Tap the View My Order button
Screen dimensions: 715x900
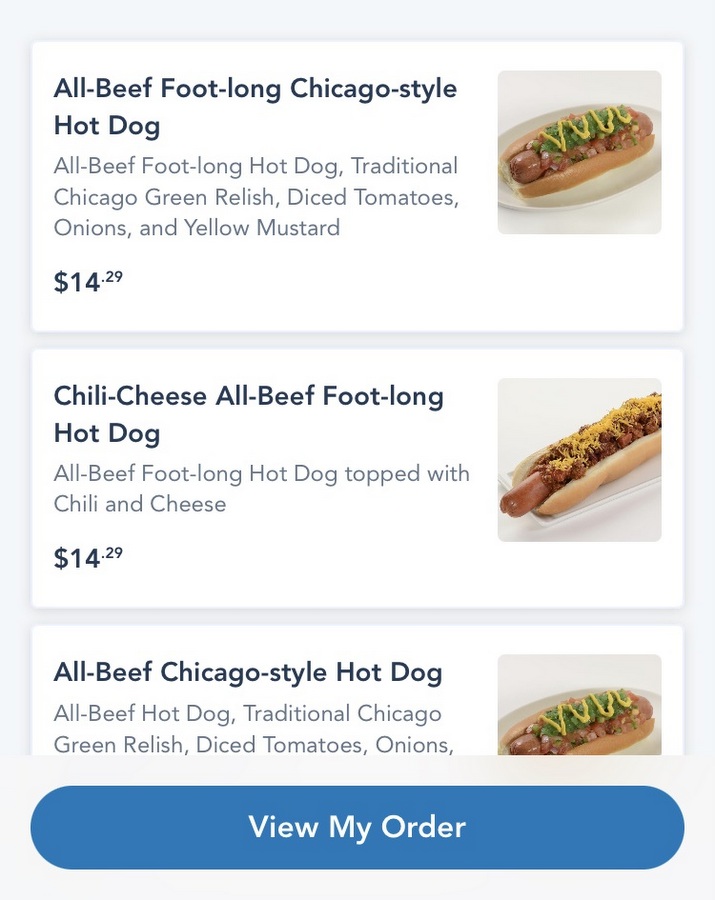(357, 827)
